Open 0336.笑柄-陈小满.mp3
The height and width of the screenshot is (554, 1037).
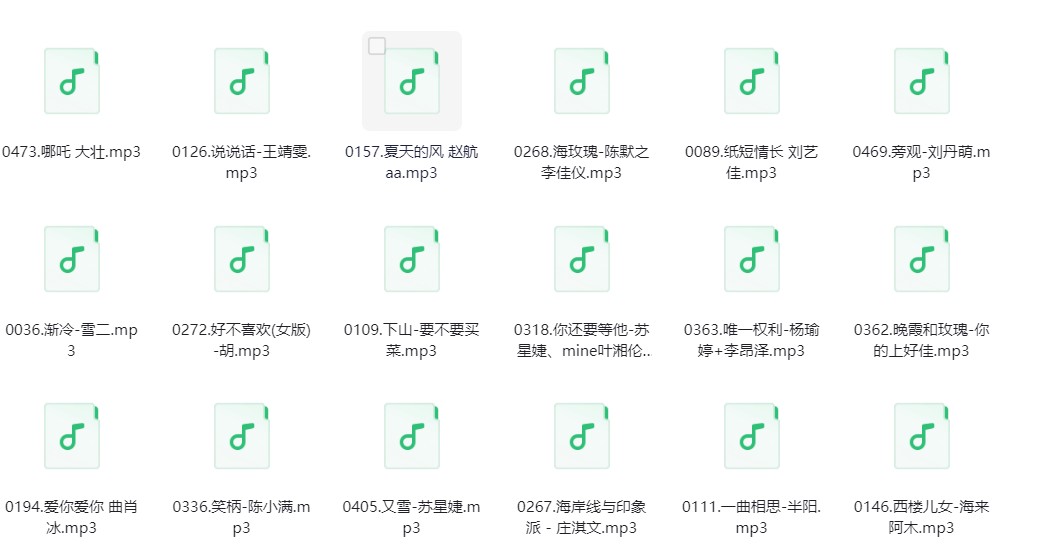click(x=242, y=436)
